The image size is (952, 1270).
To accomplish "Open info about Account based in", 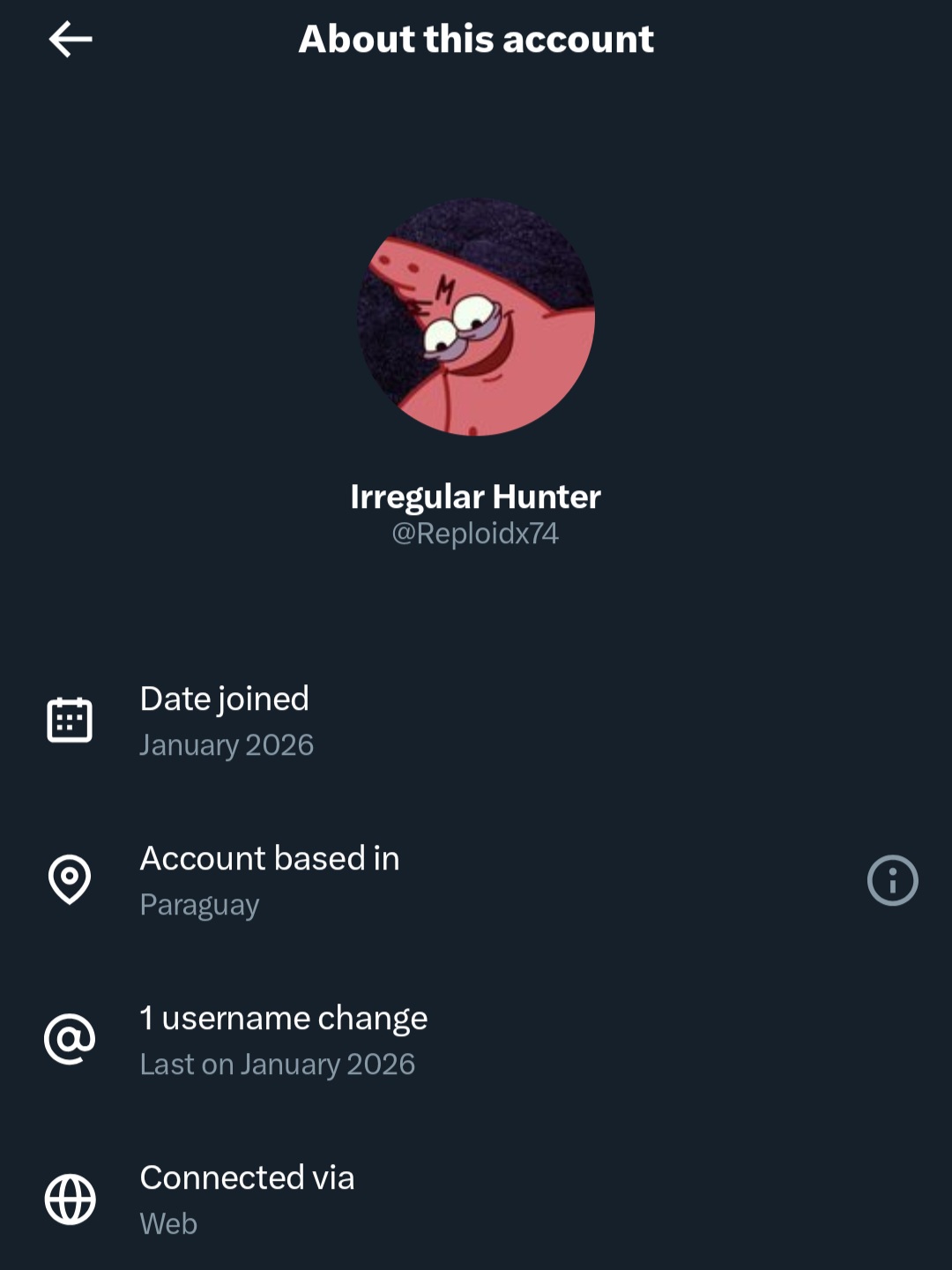I will point(892,880).
